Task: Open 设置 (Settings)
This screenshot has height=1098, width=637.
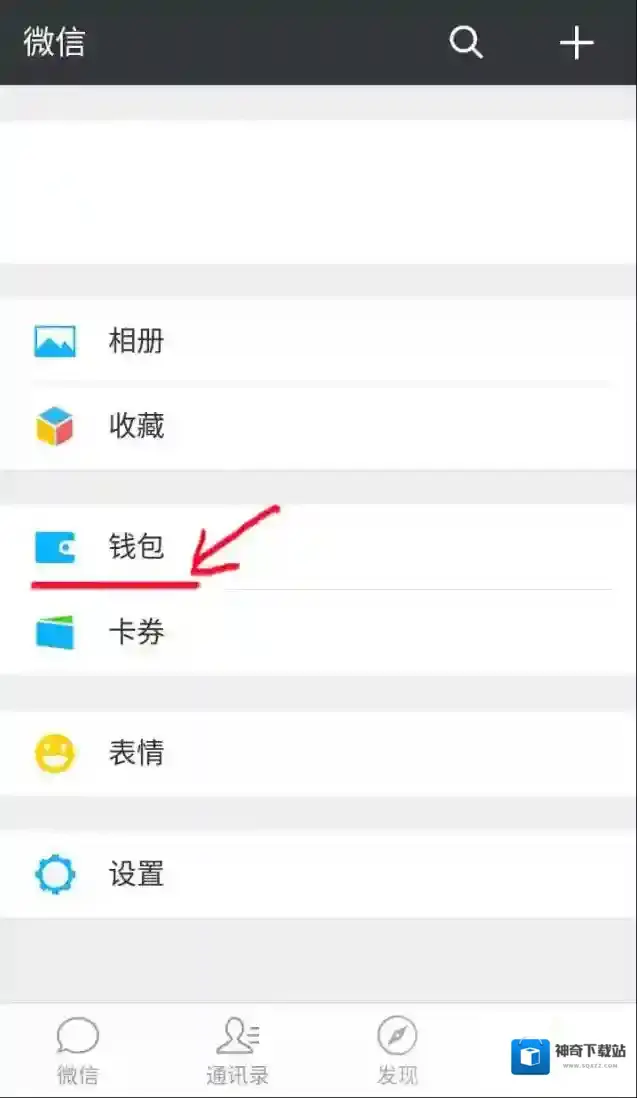Action: point(136,875)
